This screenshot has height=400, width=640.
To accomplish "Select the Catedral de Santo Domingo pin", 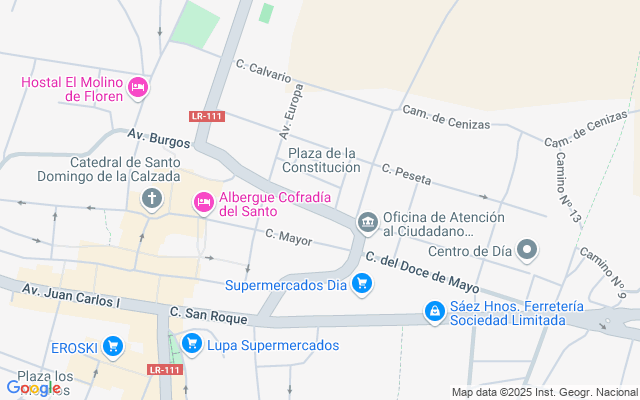I will pyautogui.click(x=152, y=197).
